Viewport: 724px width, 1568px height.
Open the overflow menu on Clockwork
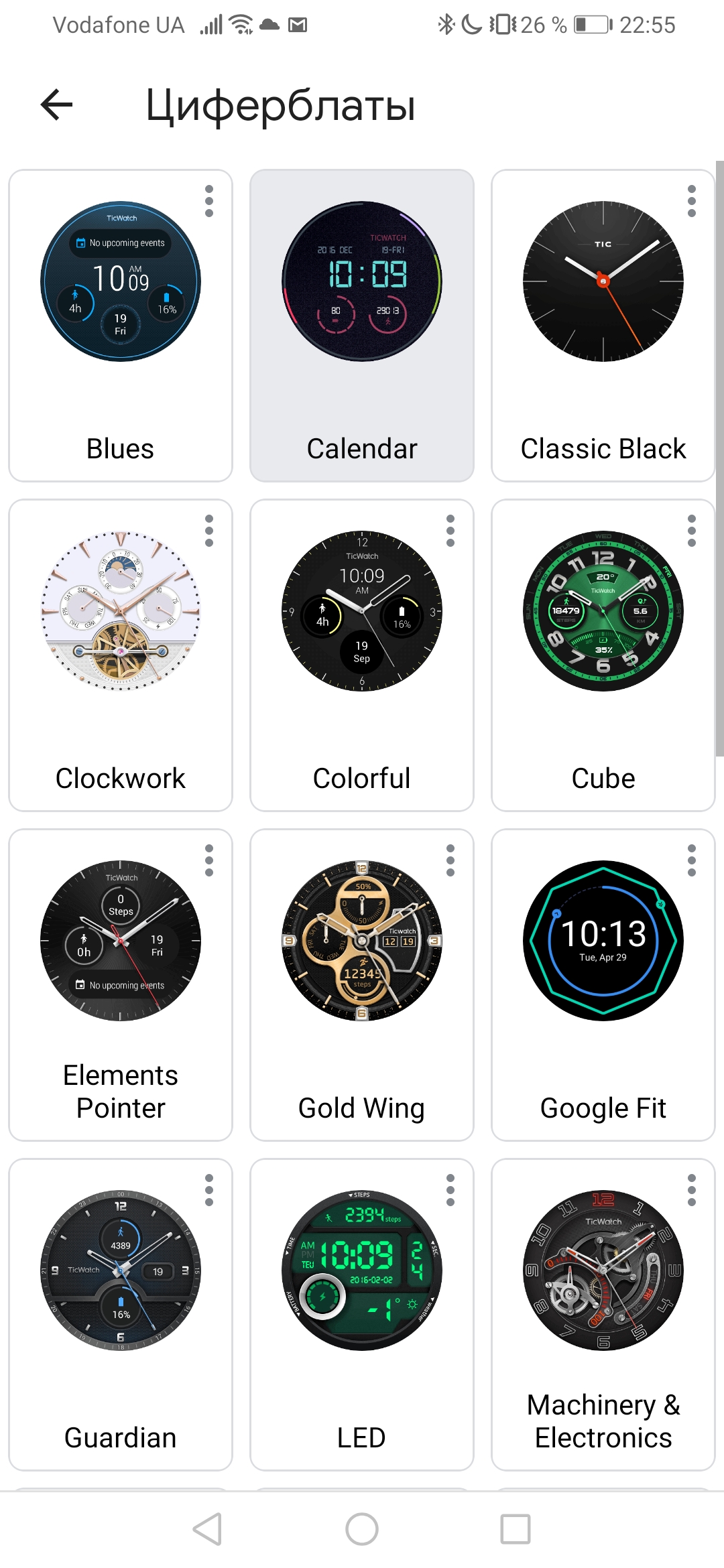pyautogui.click(x=210, y=529)
